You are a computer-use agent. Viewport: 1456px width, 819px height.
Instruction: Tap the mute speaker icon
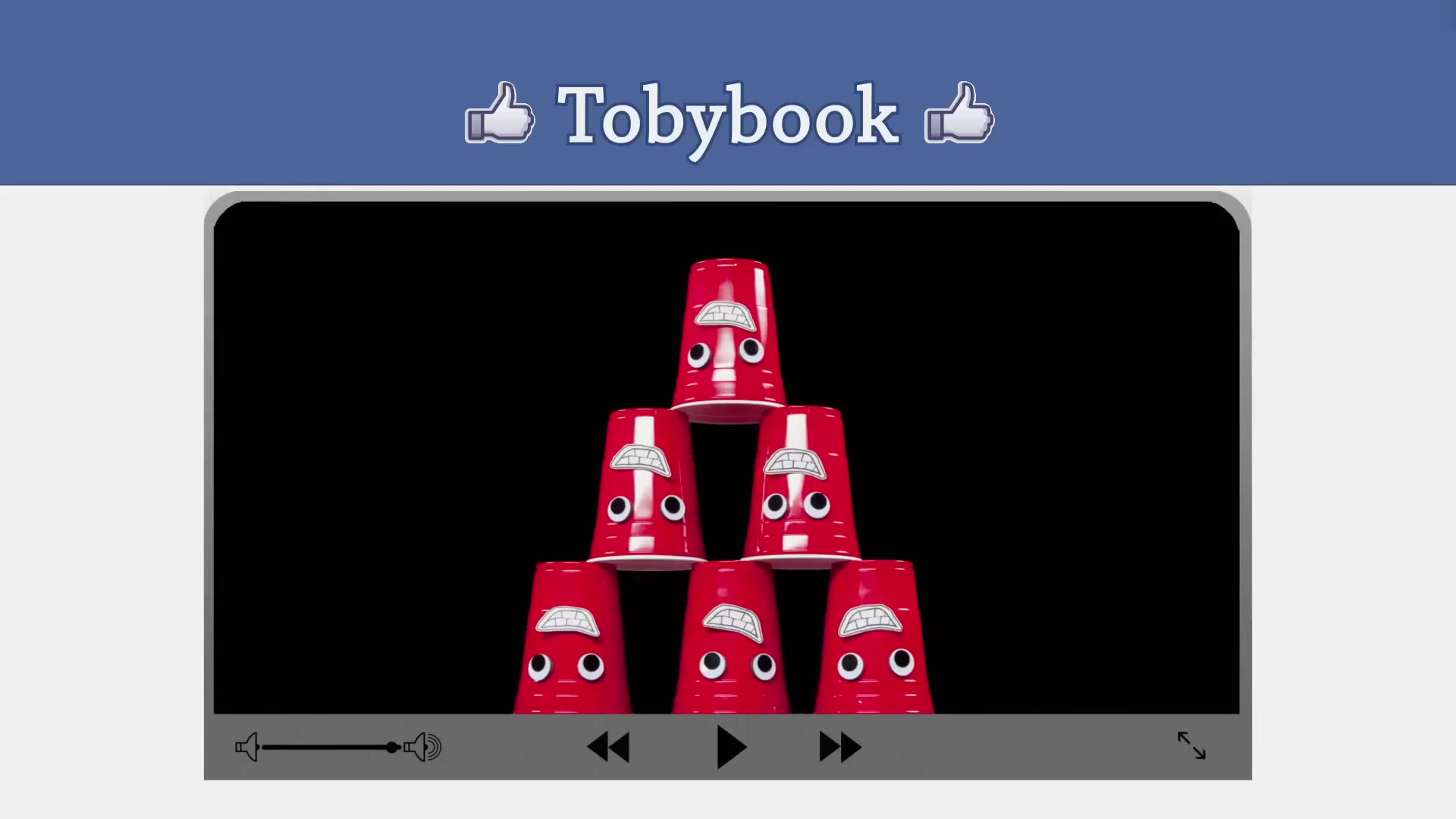246,748
